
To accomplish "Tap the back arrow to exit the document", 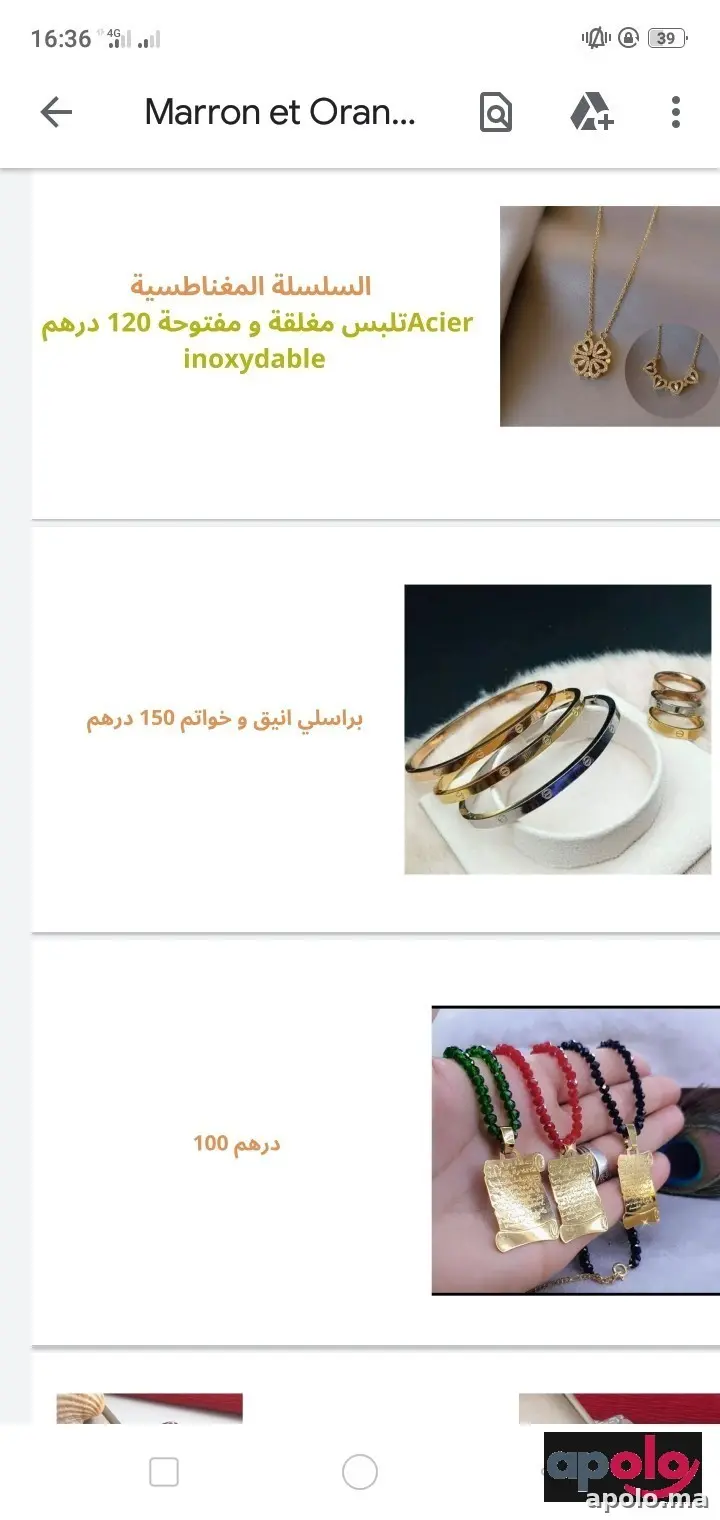I will pos(57,112).
